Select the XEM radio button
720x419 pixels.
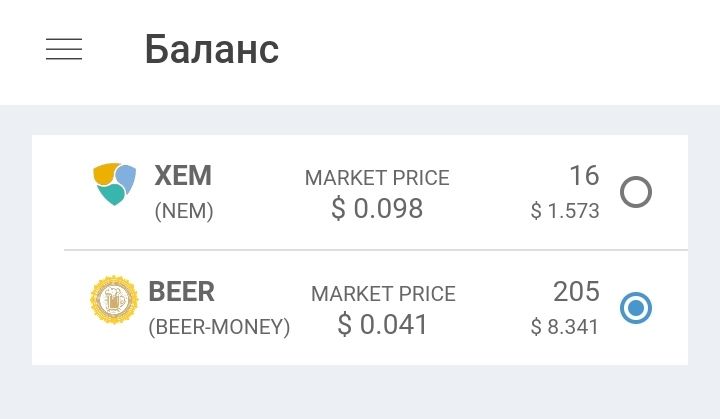pos(636,191)
